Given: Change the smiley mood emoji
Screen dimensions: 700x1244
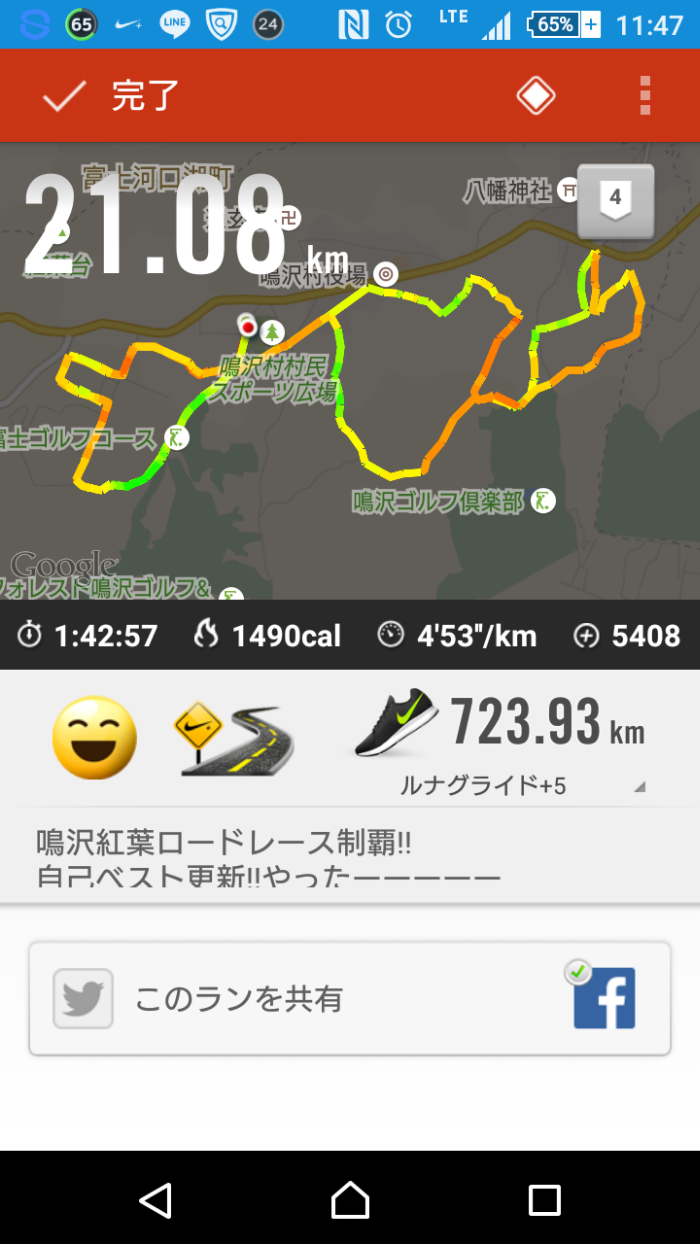Looking at the screenshot, I should pos(95,738).
